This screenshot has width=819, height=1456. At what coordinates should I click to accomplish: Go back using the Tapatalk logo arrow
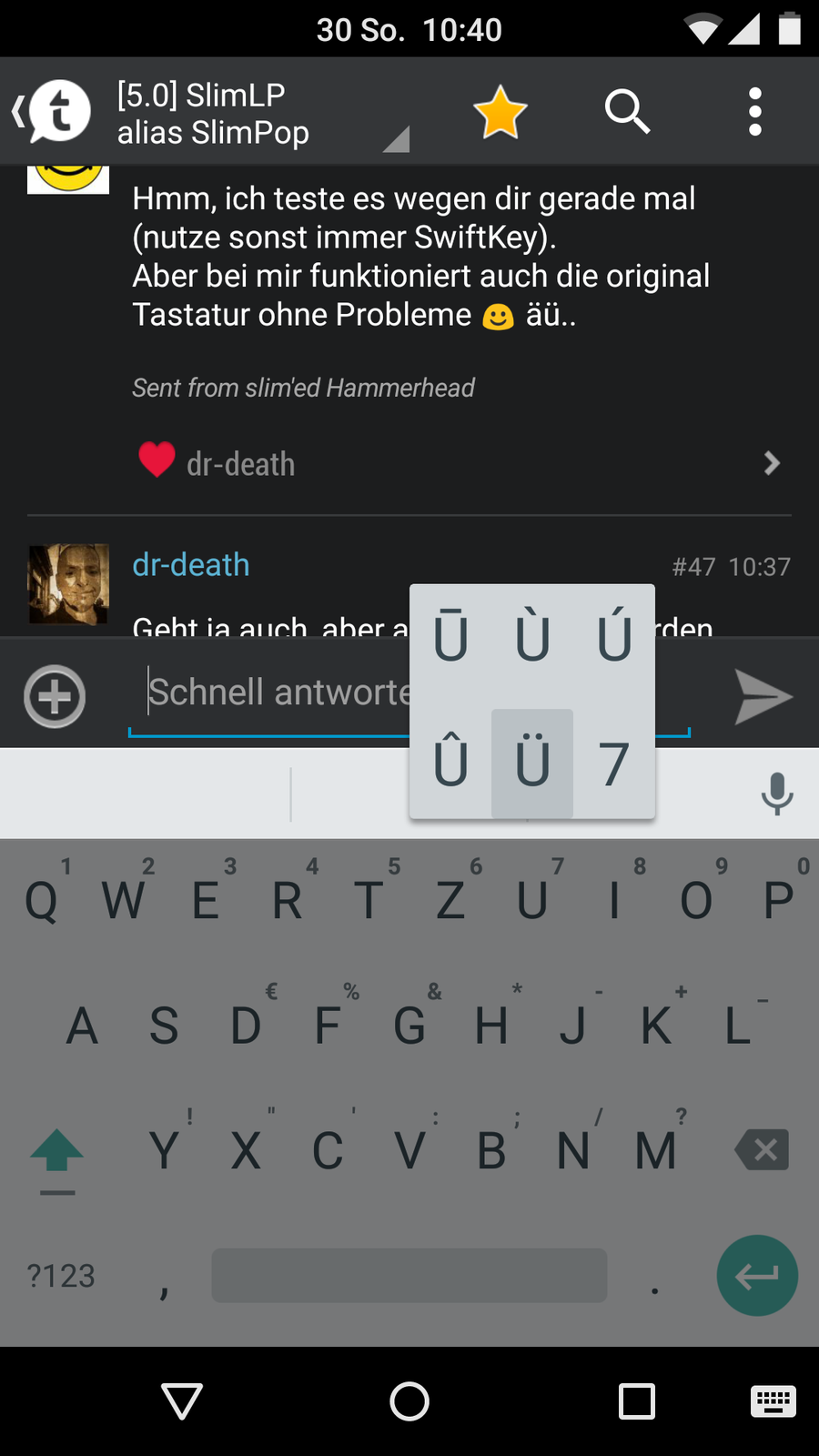pyautogui.click(x=51, y=112)
